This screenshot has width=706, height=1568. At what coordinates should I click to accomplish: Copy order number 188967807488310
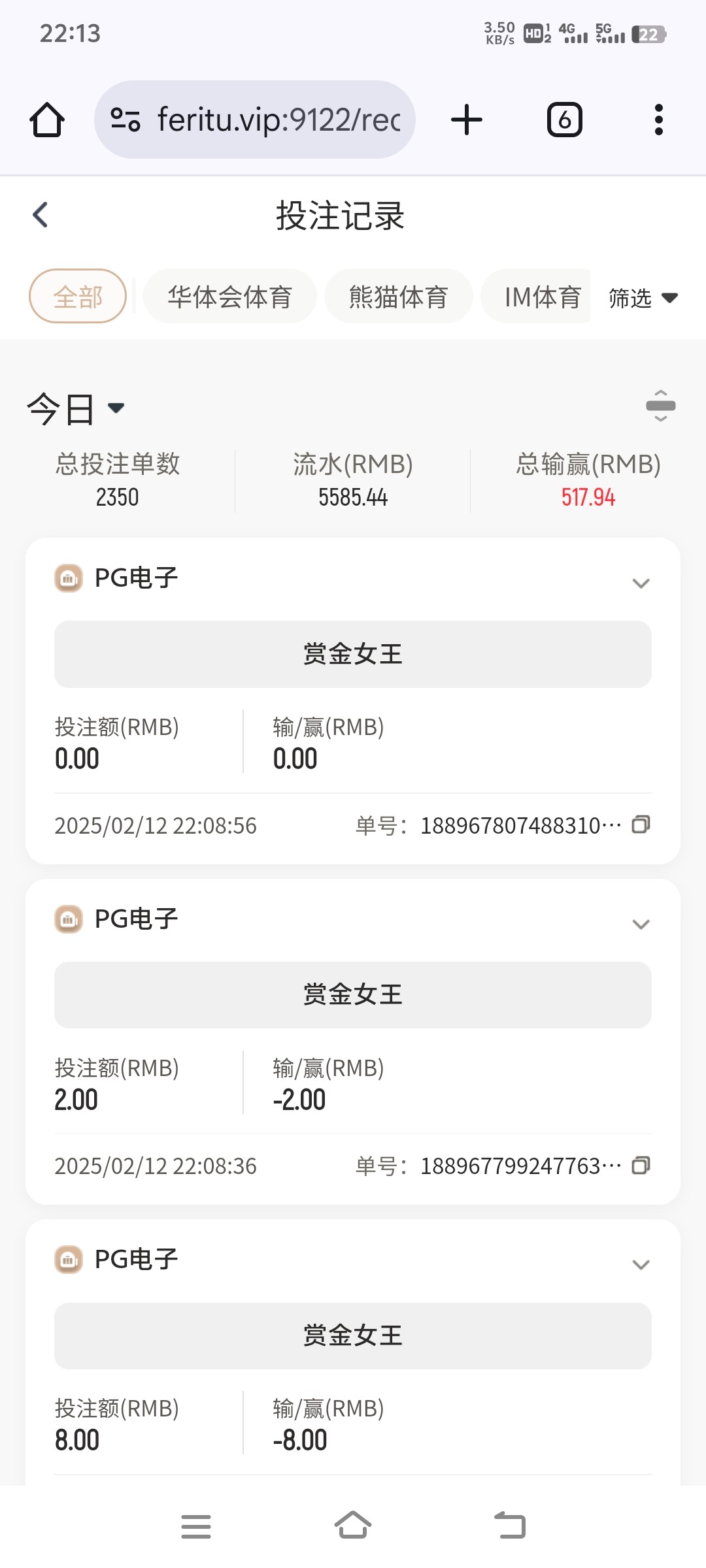(641, 825)
